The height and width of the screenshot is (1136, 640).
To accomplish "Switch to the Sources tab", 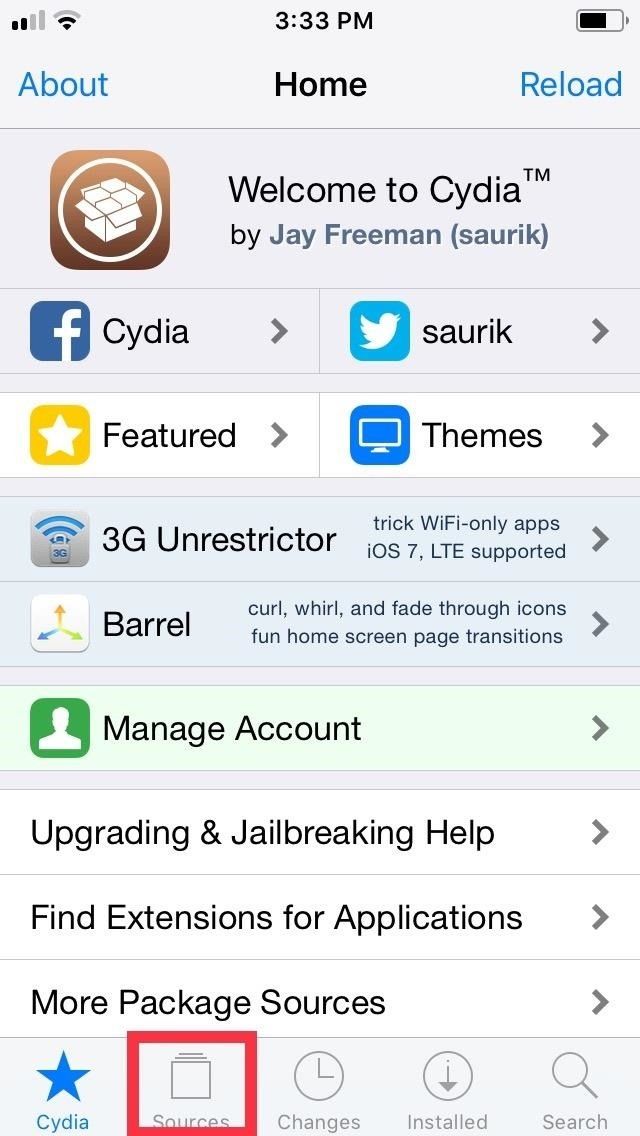I will (x=191, y=1088).
